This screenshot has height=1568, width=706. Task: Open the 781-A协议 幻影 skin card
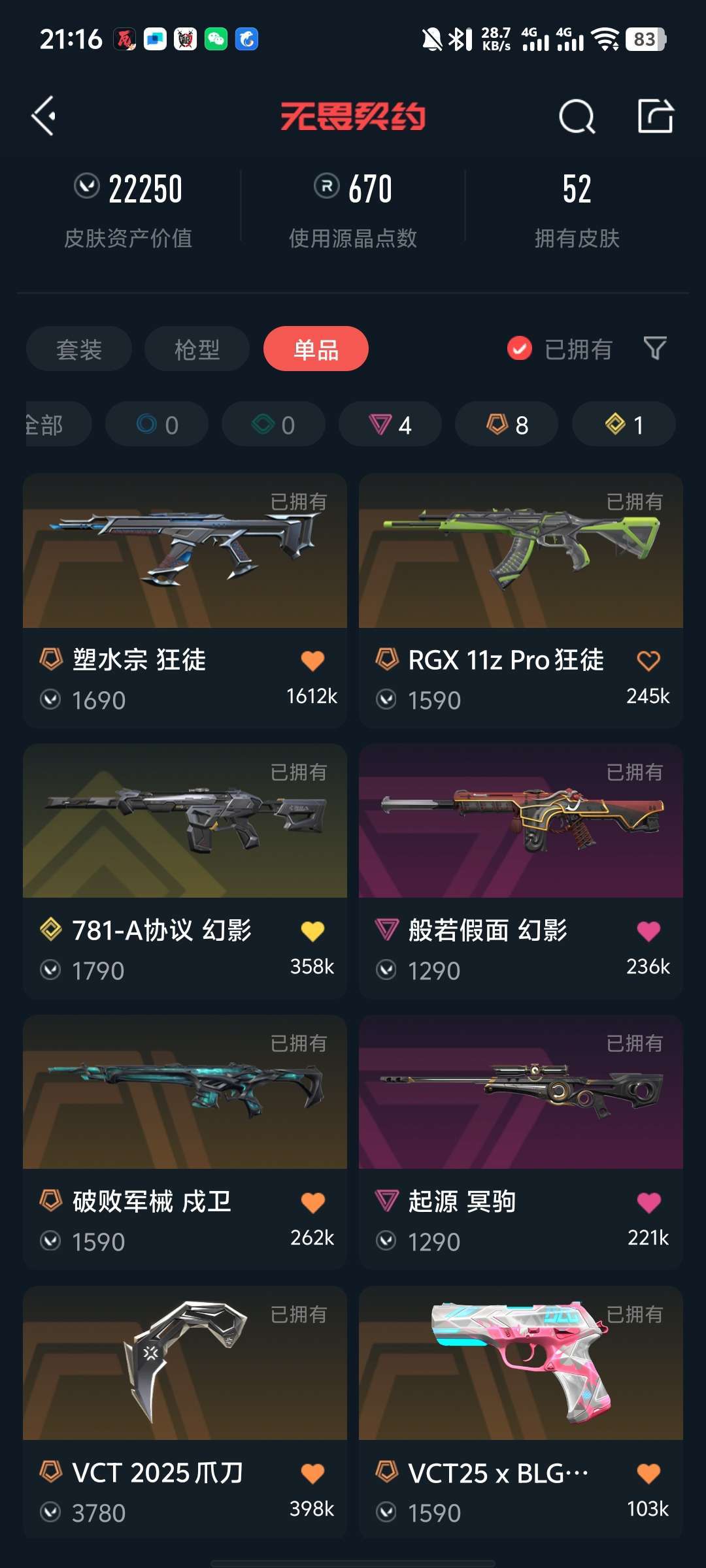(x=185, y=871)
